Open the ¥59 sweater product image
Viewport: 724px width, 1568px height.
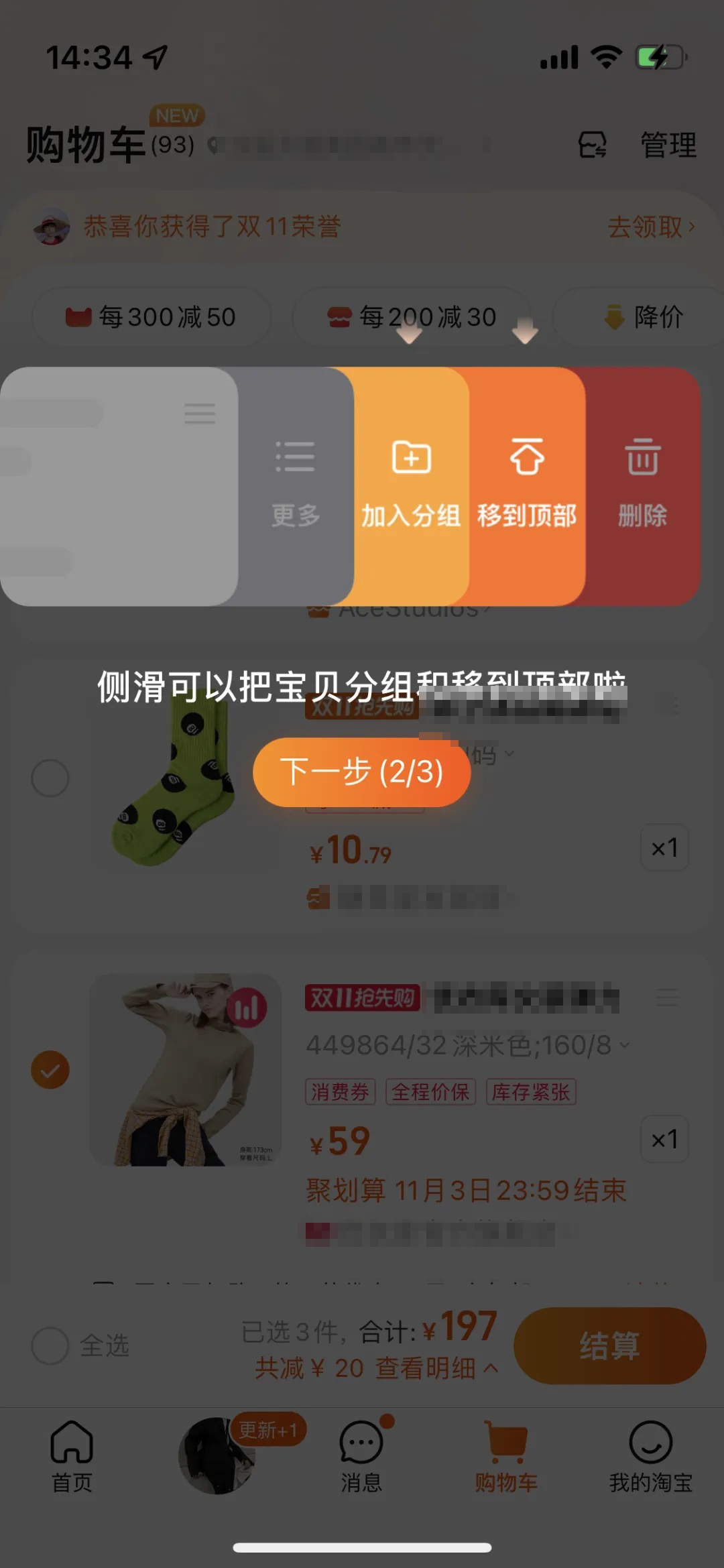[185, 1070]
